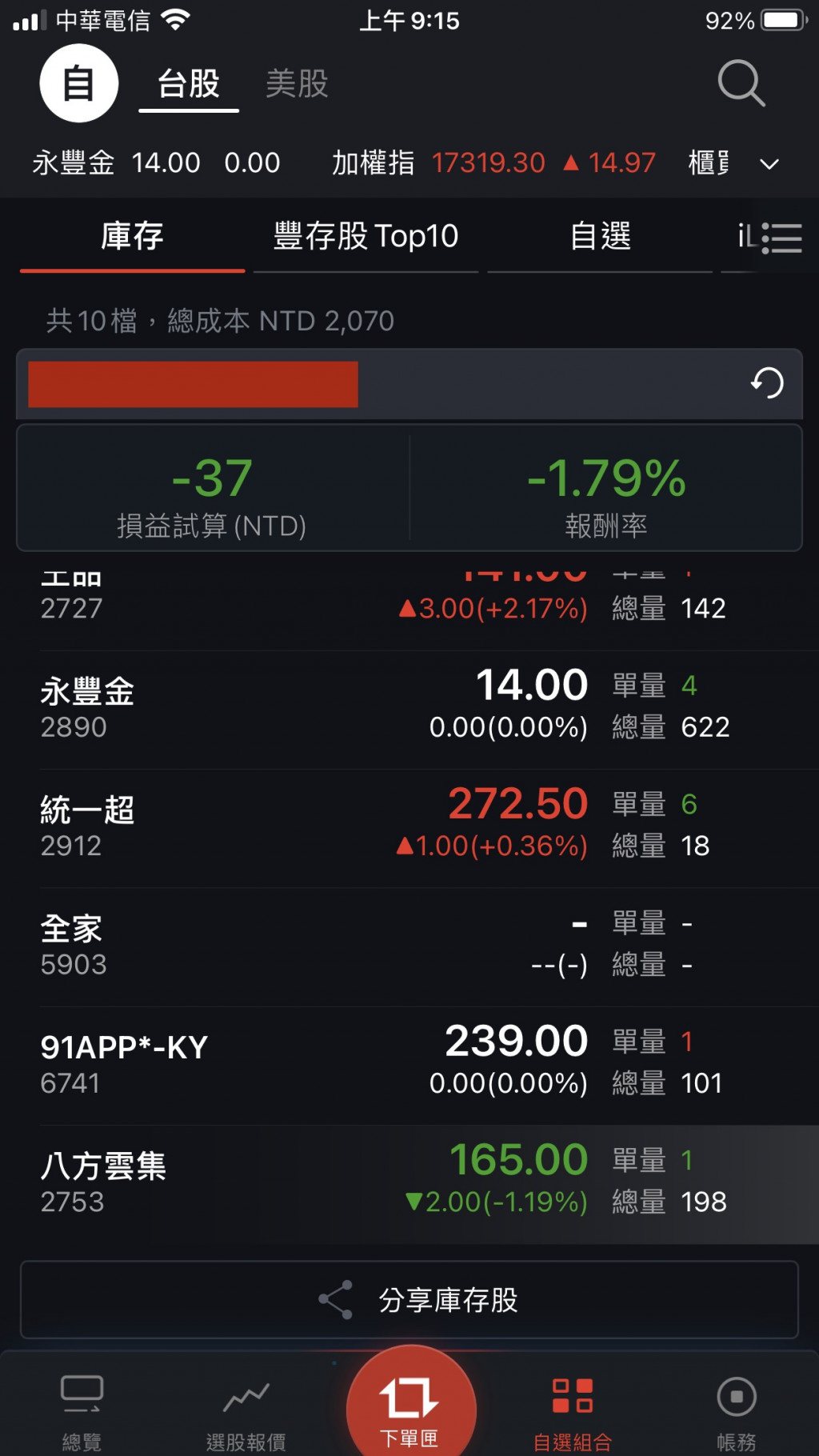Expand the index ticker dropdown arrow

tap(769, 164)
